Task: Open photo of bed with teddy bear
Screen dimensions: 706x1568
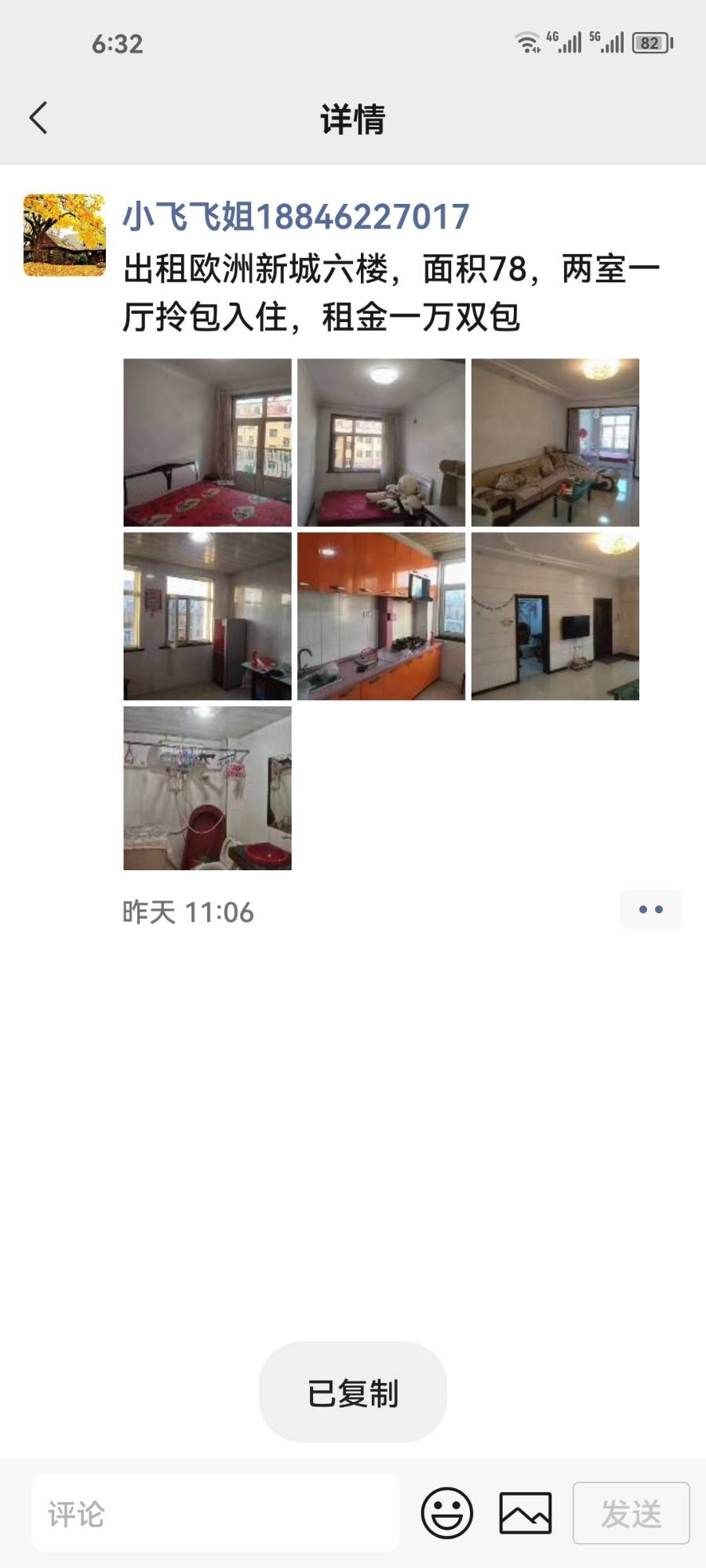Action: pyautogui.click(x=381, y=442)
